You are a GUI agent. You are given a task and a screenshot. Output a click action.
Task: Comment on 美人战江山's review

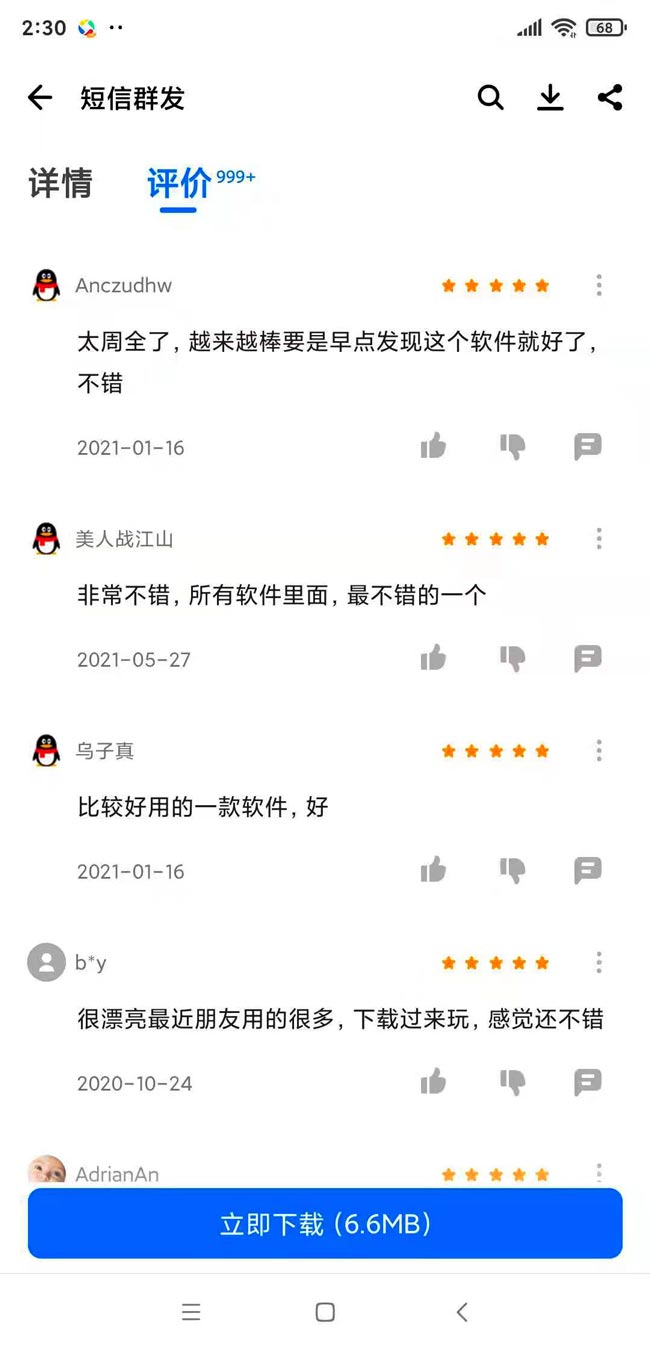[x=588, y=658]
